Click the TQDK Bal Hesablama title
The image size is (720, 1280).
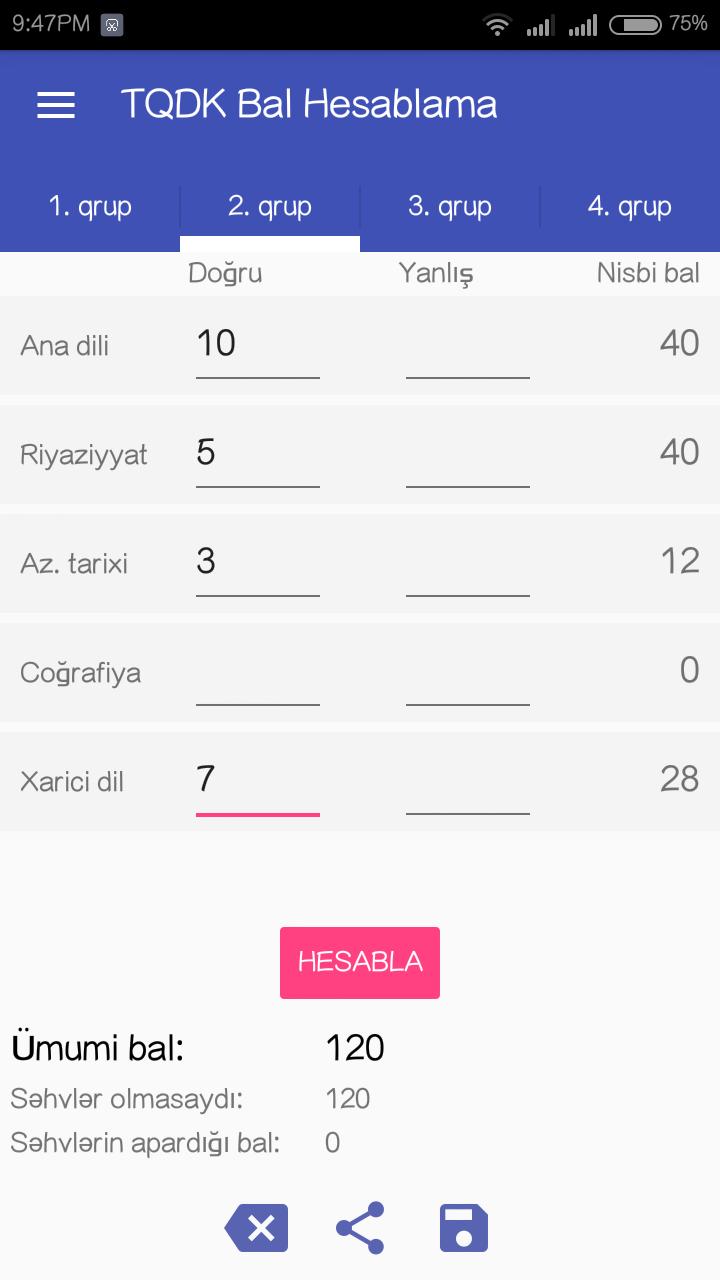[308, 104]
